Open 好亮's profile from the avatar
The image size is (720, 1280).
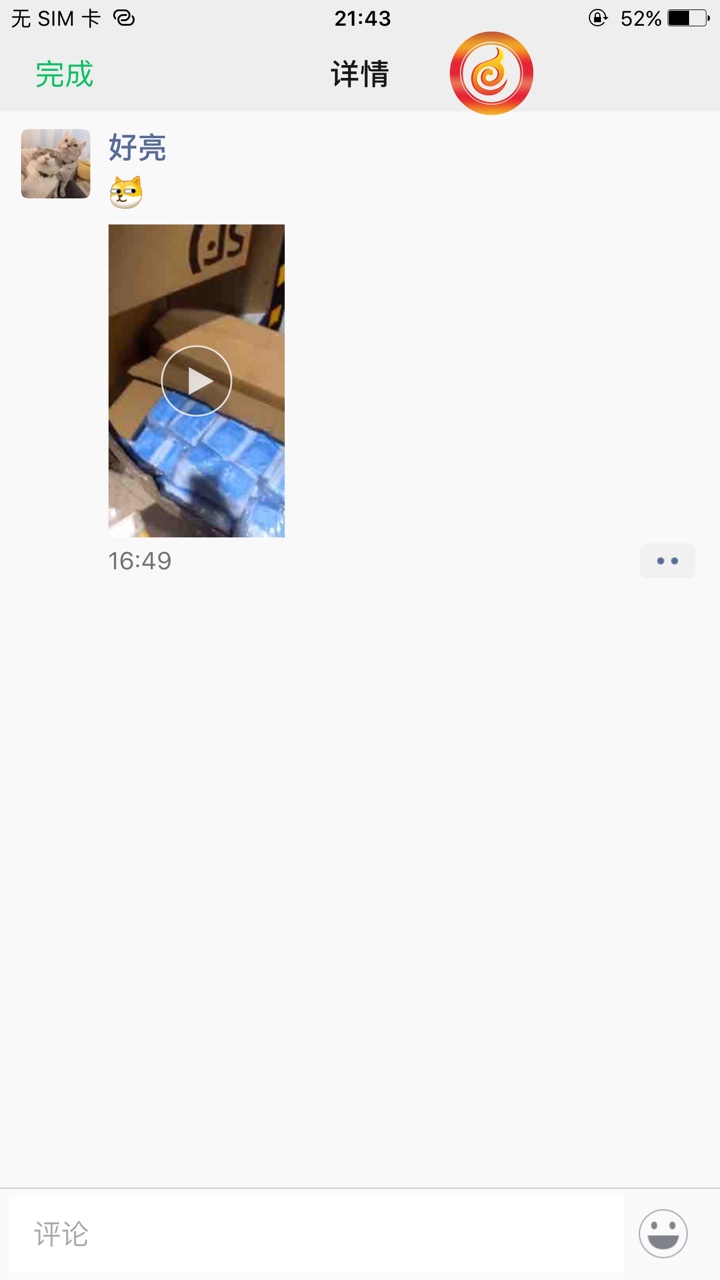tap(56, 164)
